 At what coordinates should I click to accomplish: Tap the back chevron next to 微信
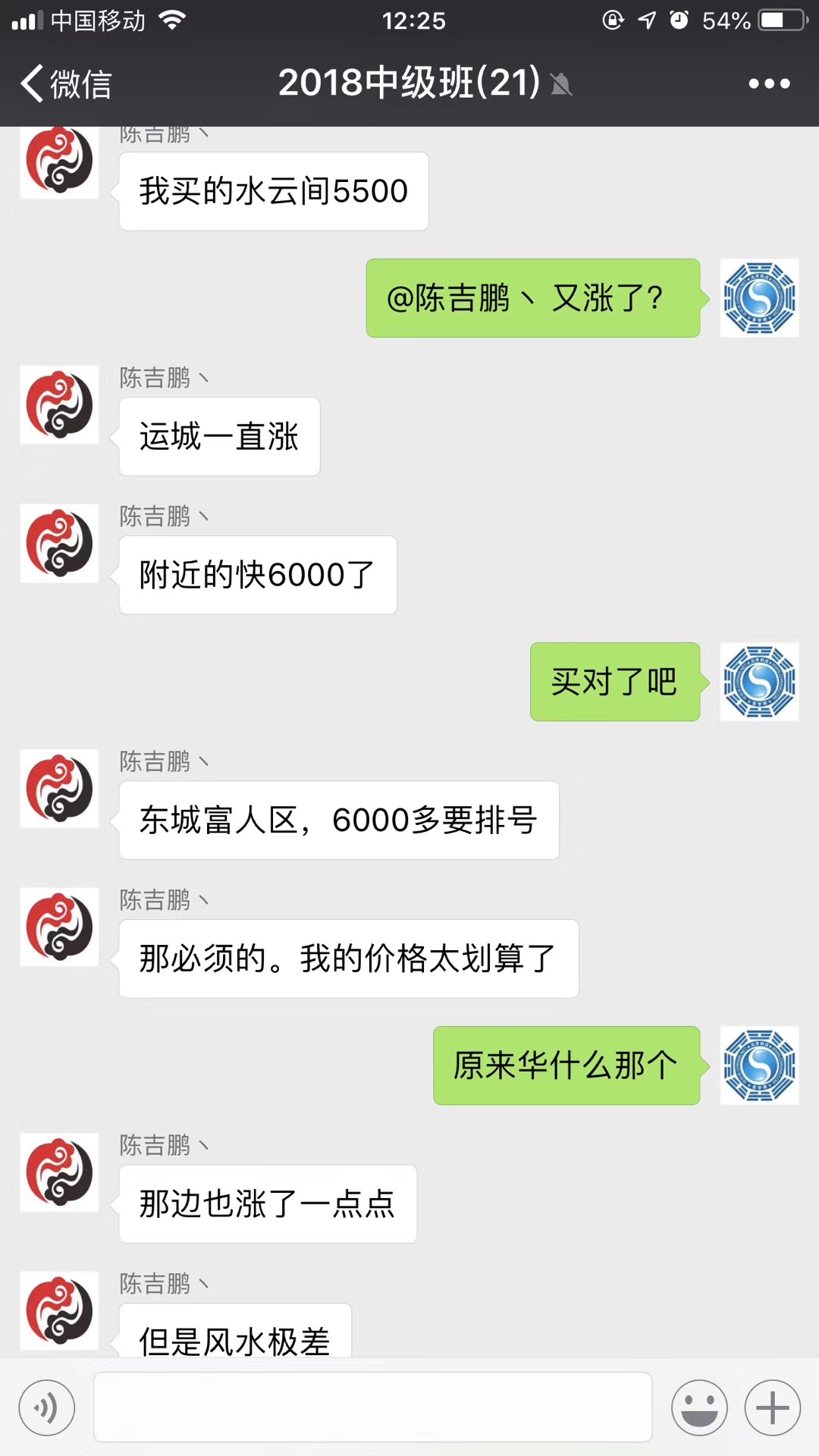[x=29, y=83]
